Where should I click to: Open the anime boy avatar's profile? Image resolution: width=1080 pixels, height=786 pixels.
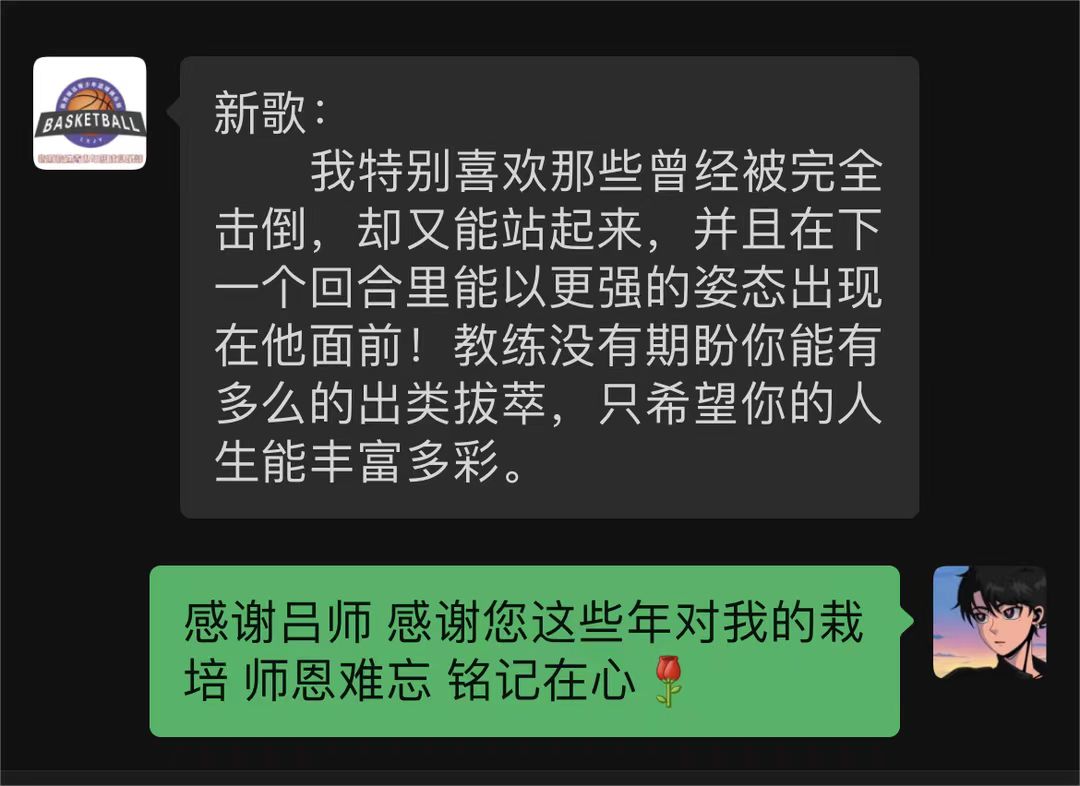[x=989, y=622]
